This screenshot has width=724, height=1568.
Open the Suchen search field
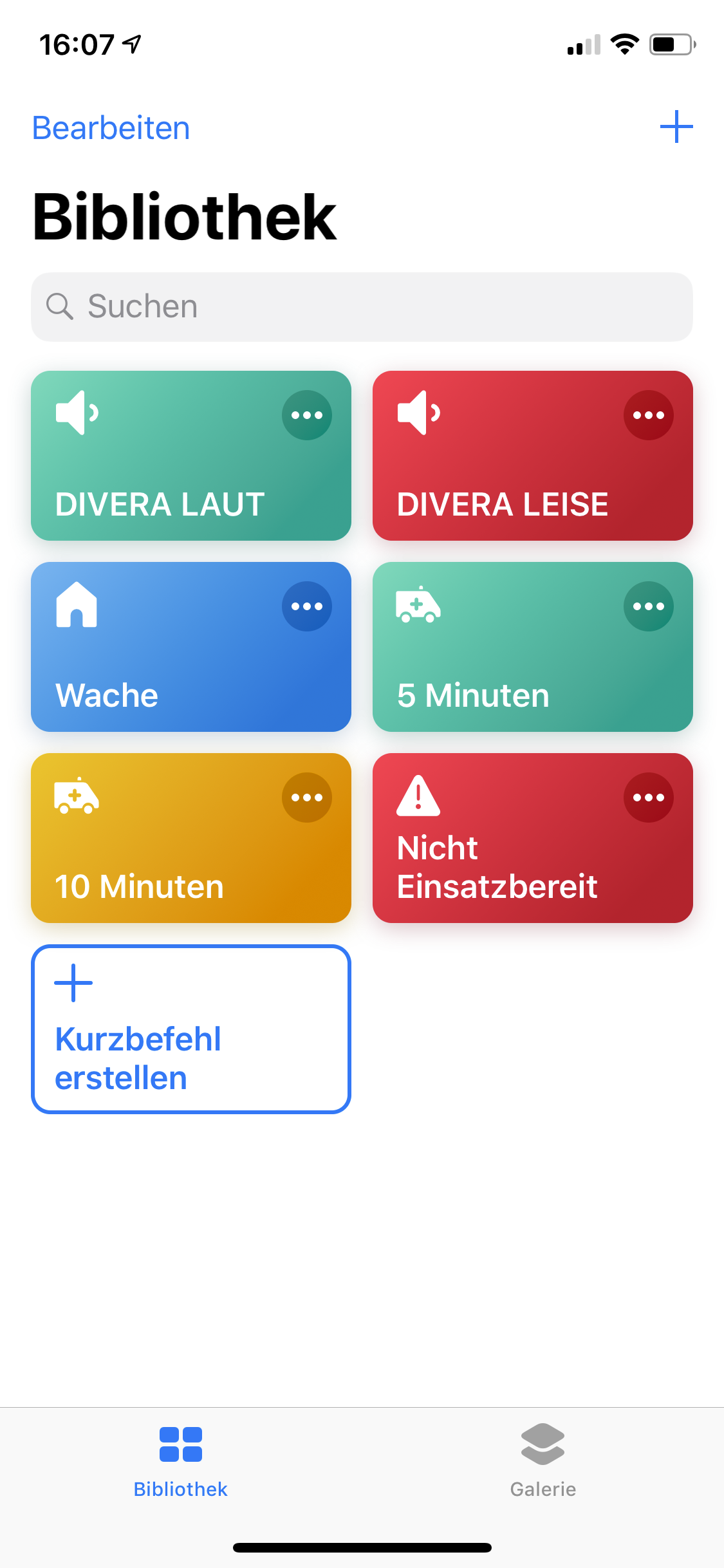click(362, 306)
